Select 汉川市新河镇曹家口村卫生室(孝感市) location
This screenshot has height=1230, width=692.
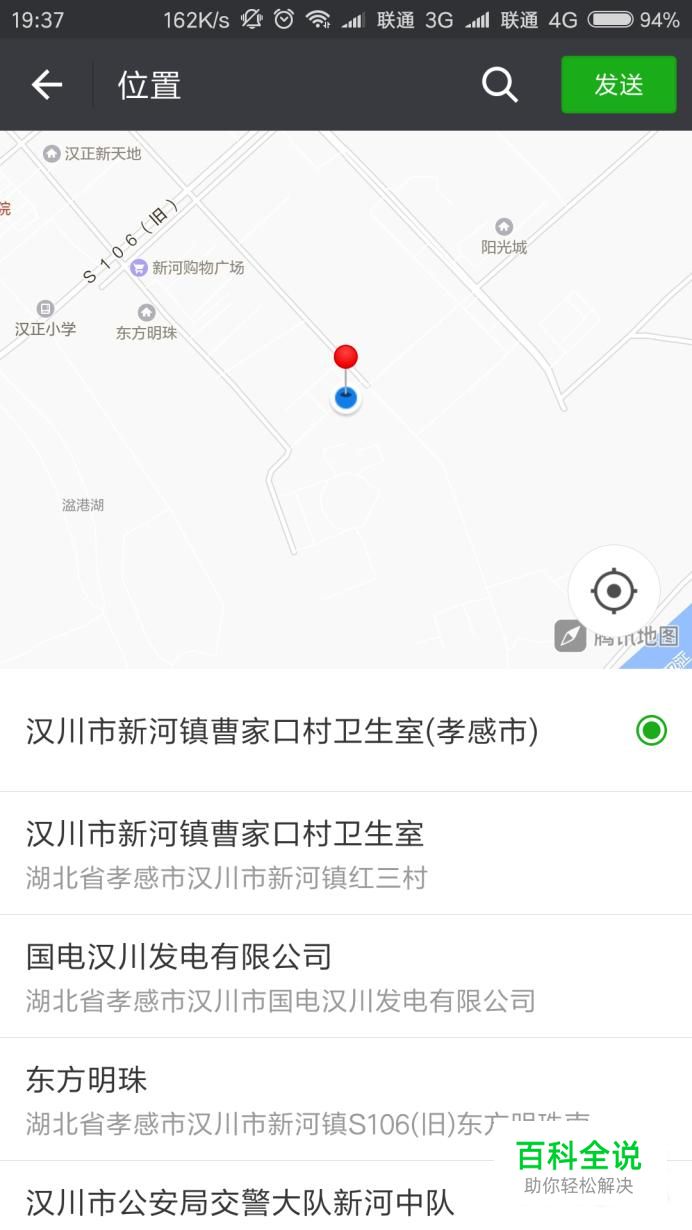346,731
